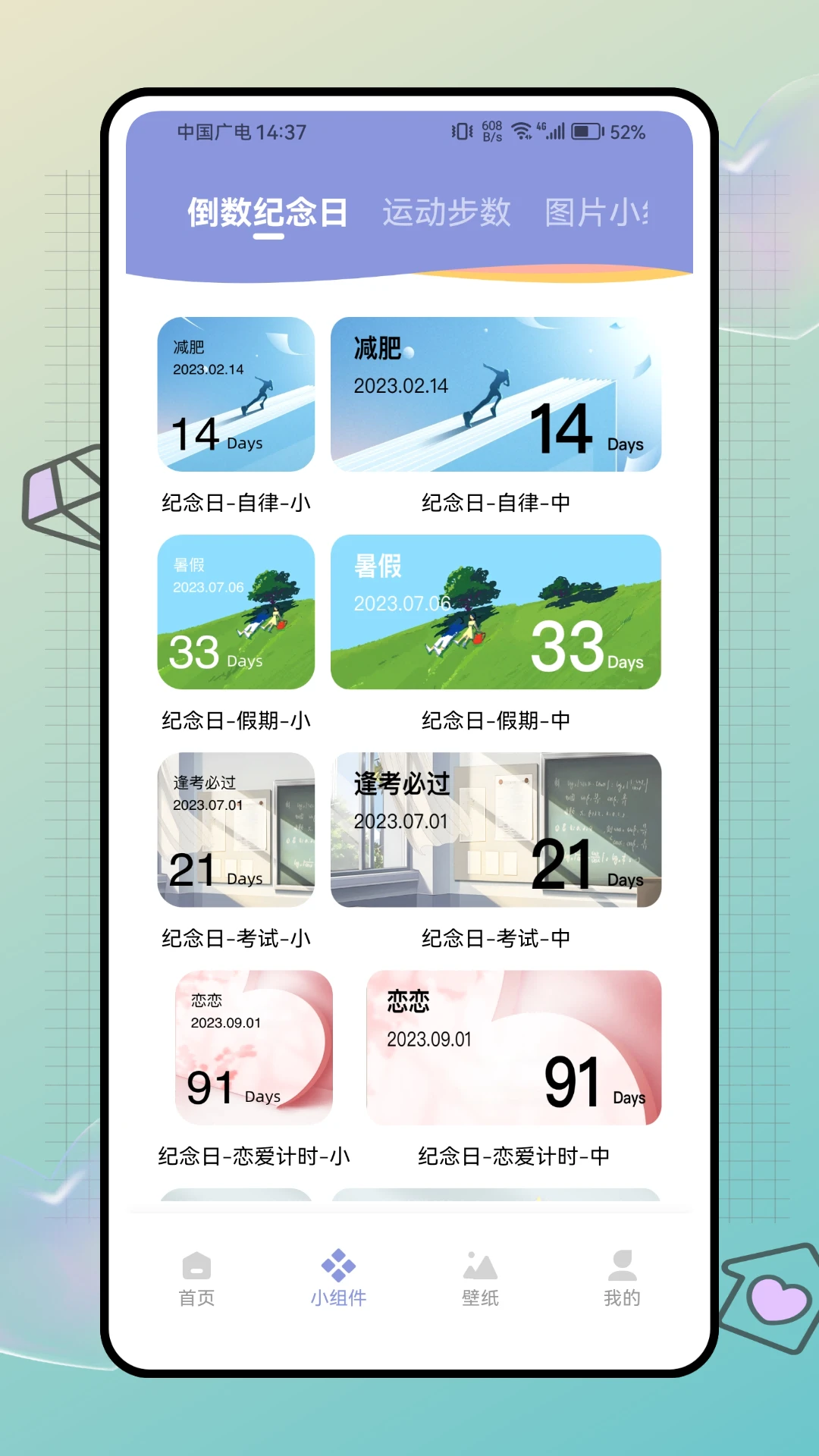
Task: Select the 纪念日-假期-小 summer widget
Action: pyautogui.click(x=235, y=613)
